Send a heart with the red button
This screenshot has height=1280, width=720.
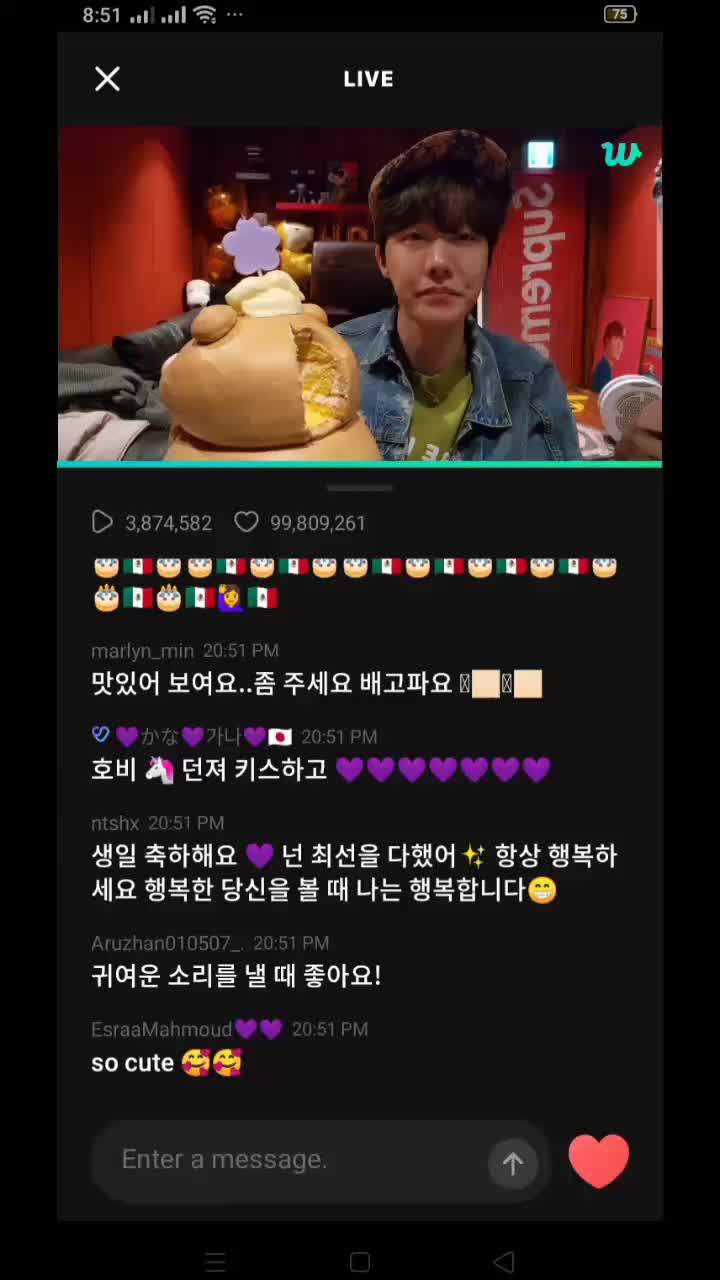click(599, 1161)
